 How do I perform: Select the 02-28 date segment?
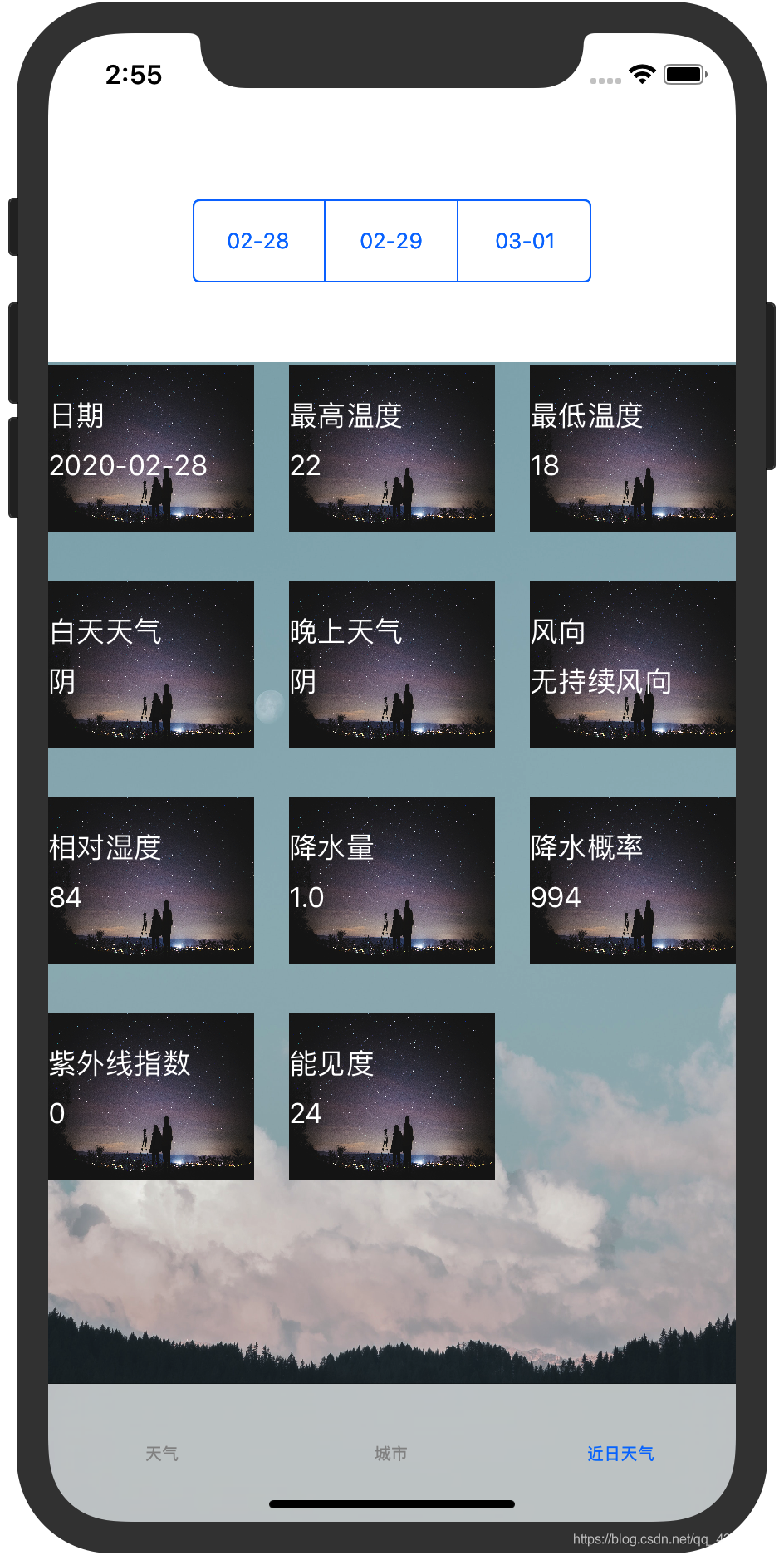[x=258, y=241]
